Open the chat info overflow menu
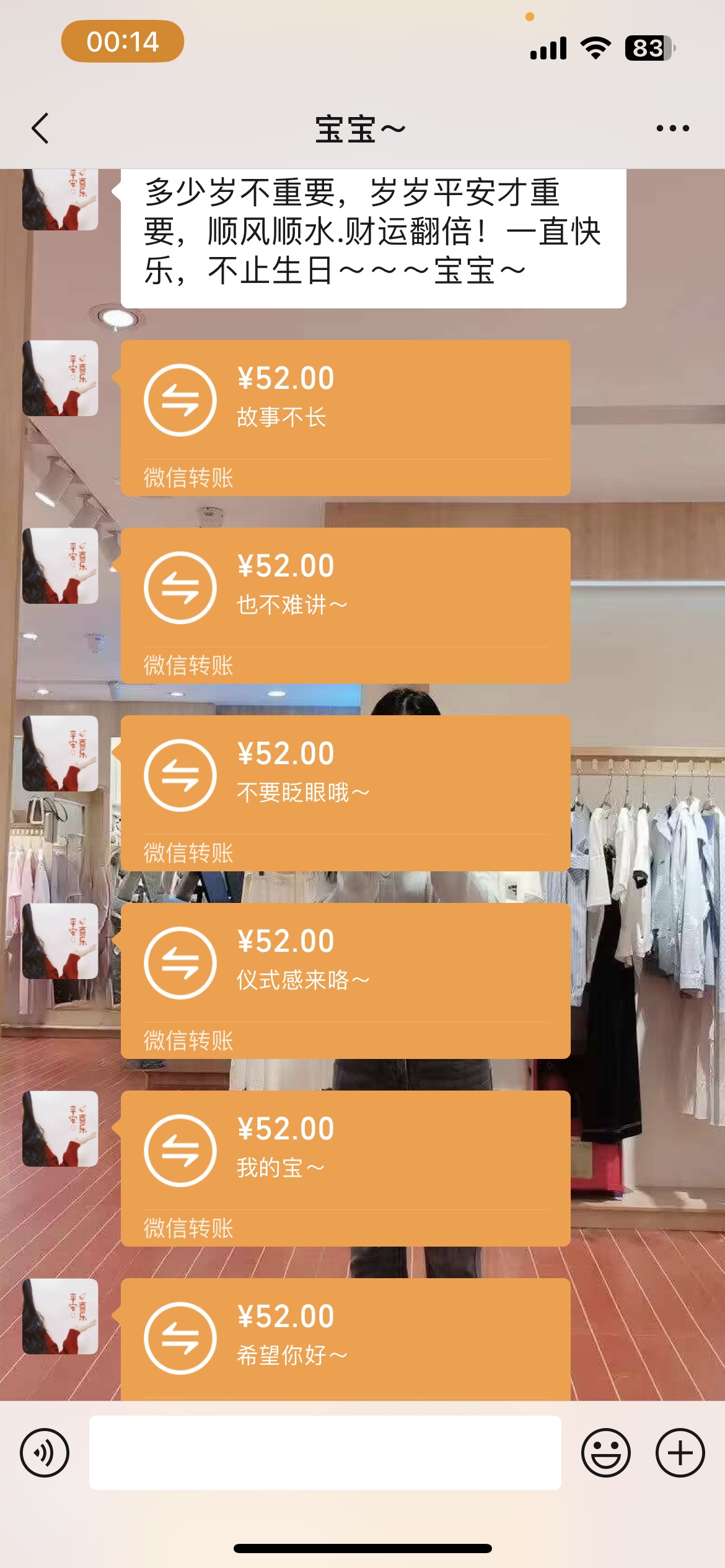 click(x=672, y=128)
